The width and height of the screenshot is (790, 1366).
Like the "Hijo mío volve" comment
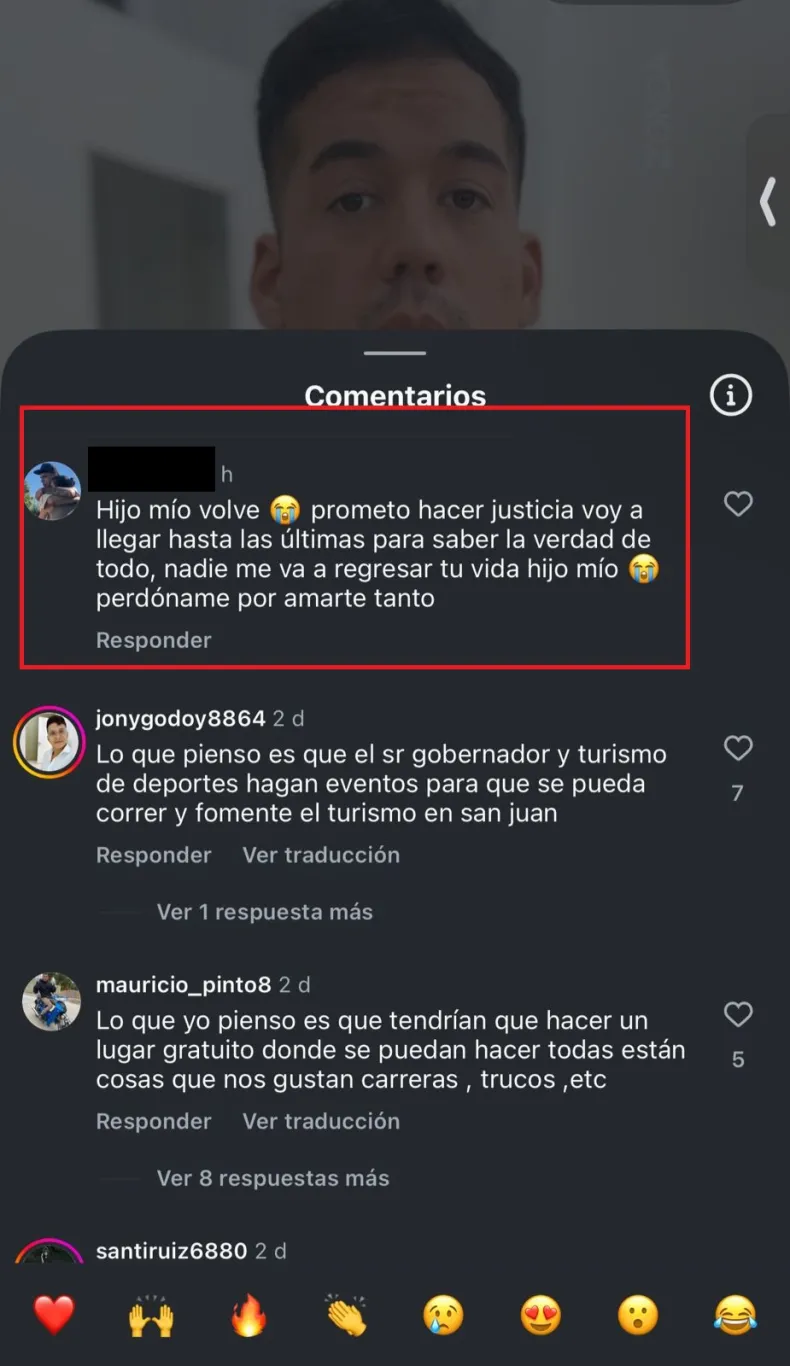coord(738,504)
